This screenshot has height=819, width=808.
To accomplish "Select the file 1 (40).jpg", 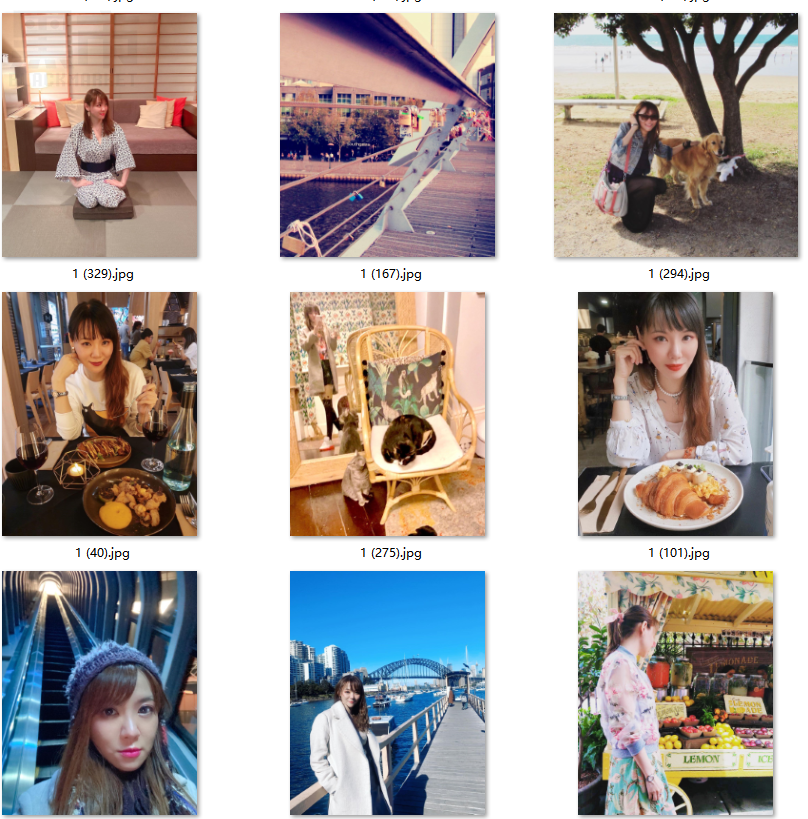I will [x=100, y=414].
